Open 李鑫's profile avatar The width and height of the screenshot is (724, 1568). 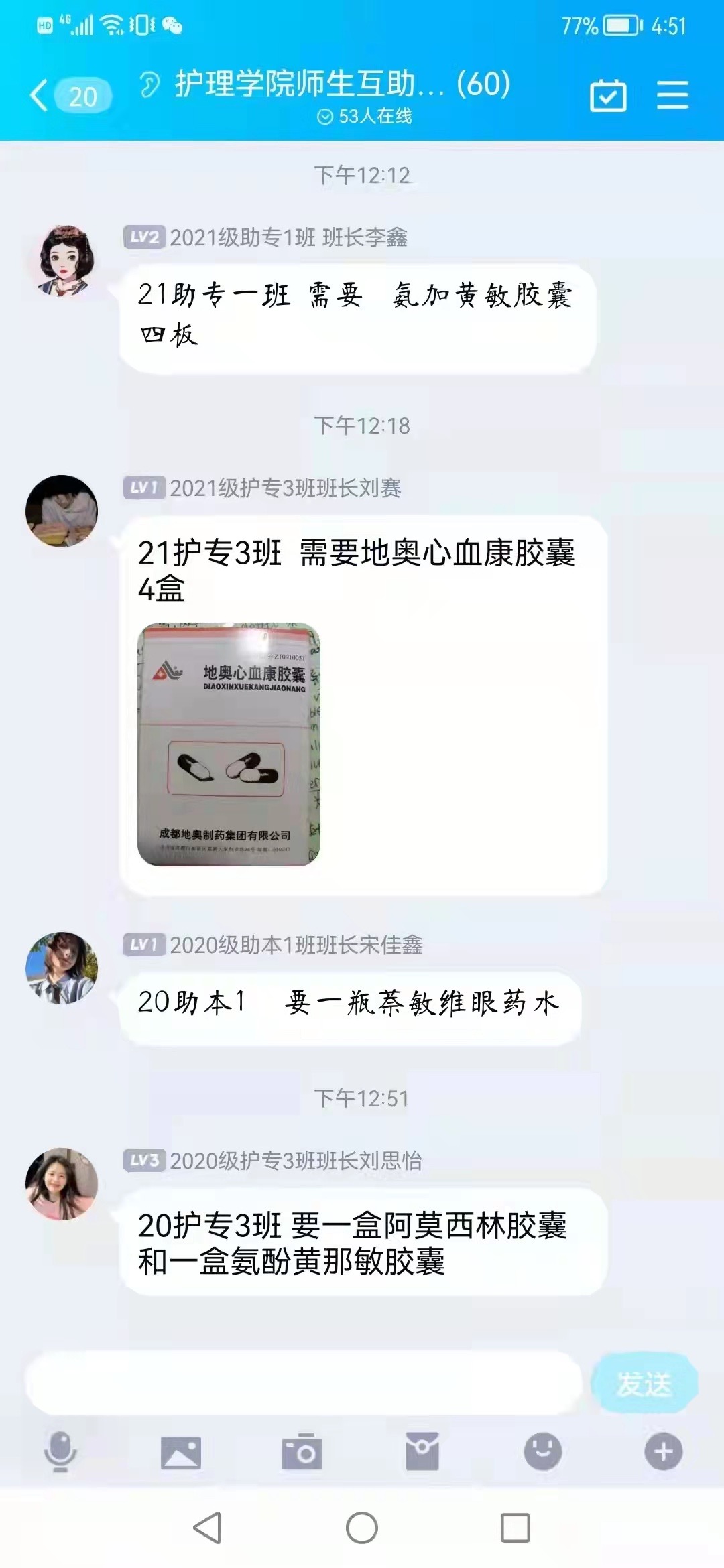(x=62, y=261)
